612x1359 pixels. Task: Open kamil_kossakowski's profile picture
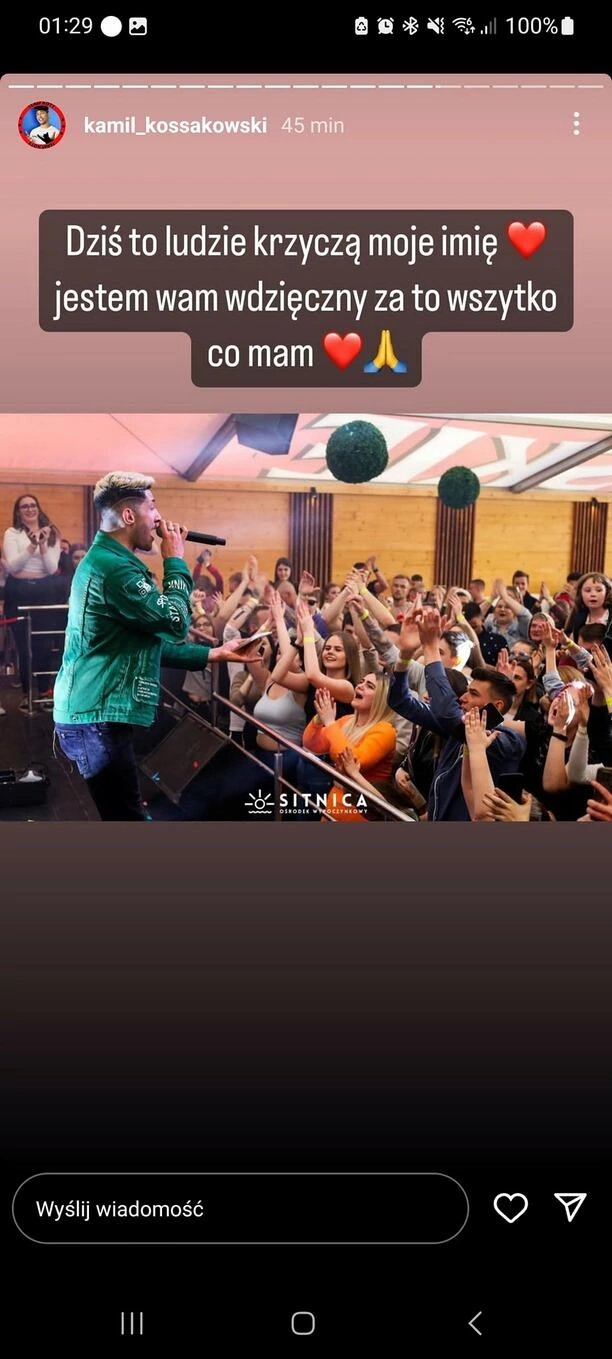(x=42, y=125)
